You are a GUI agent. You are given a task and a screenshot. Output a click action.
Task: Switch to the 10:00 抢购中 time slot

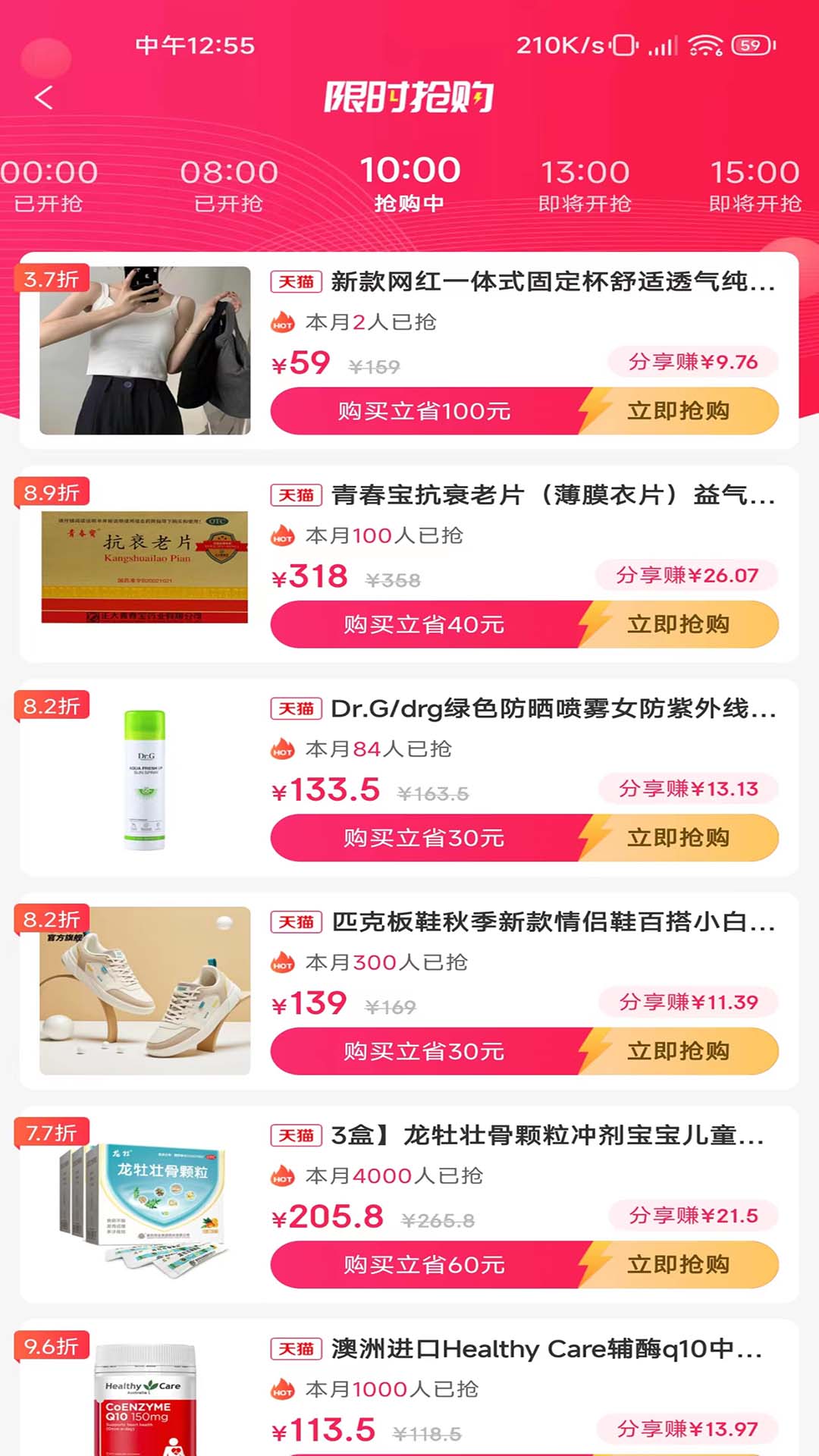pyautogui.click(x=409, y=184)
